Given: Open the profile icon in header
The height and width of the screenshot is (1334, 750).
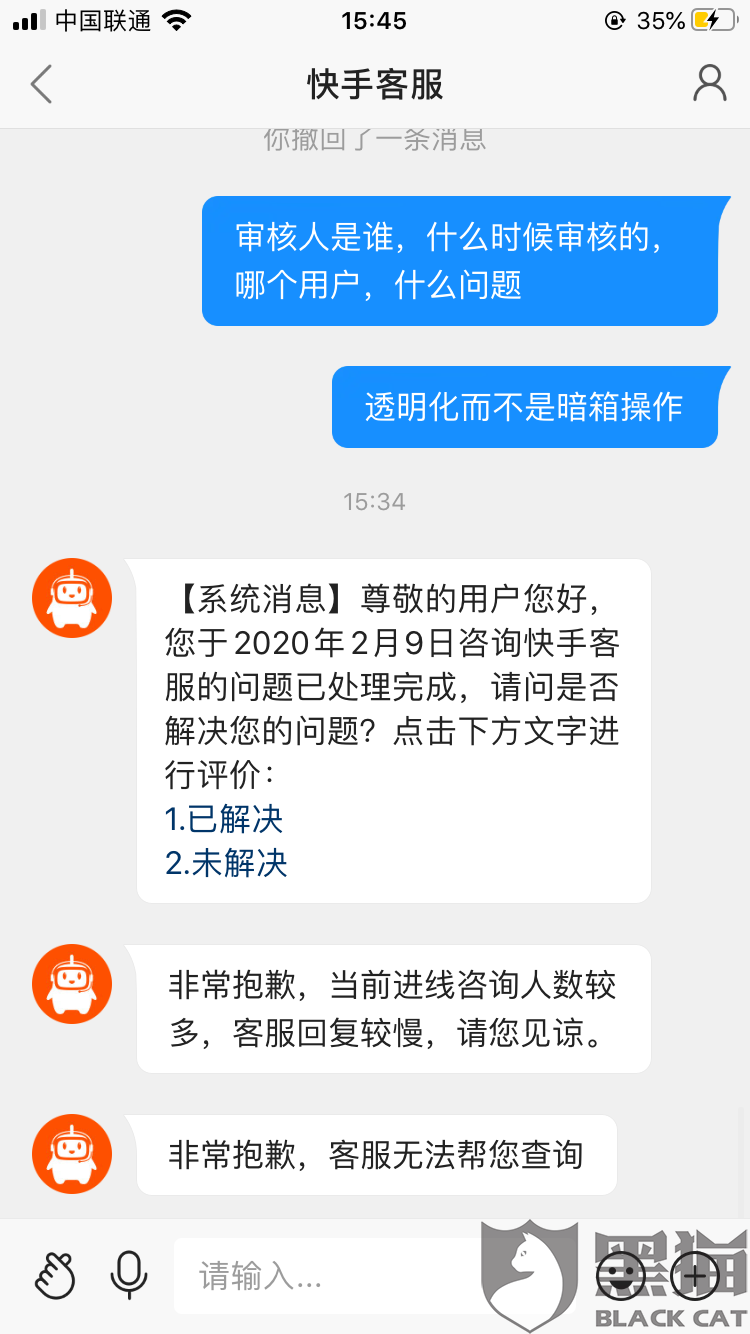Looking at the screenshot, I should pos(709,84).
